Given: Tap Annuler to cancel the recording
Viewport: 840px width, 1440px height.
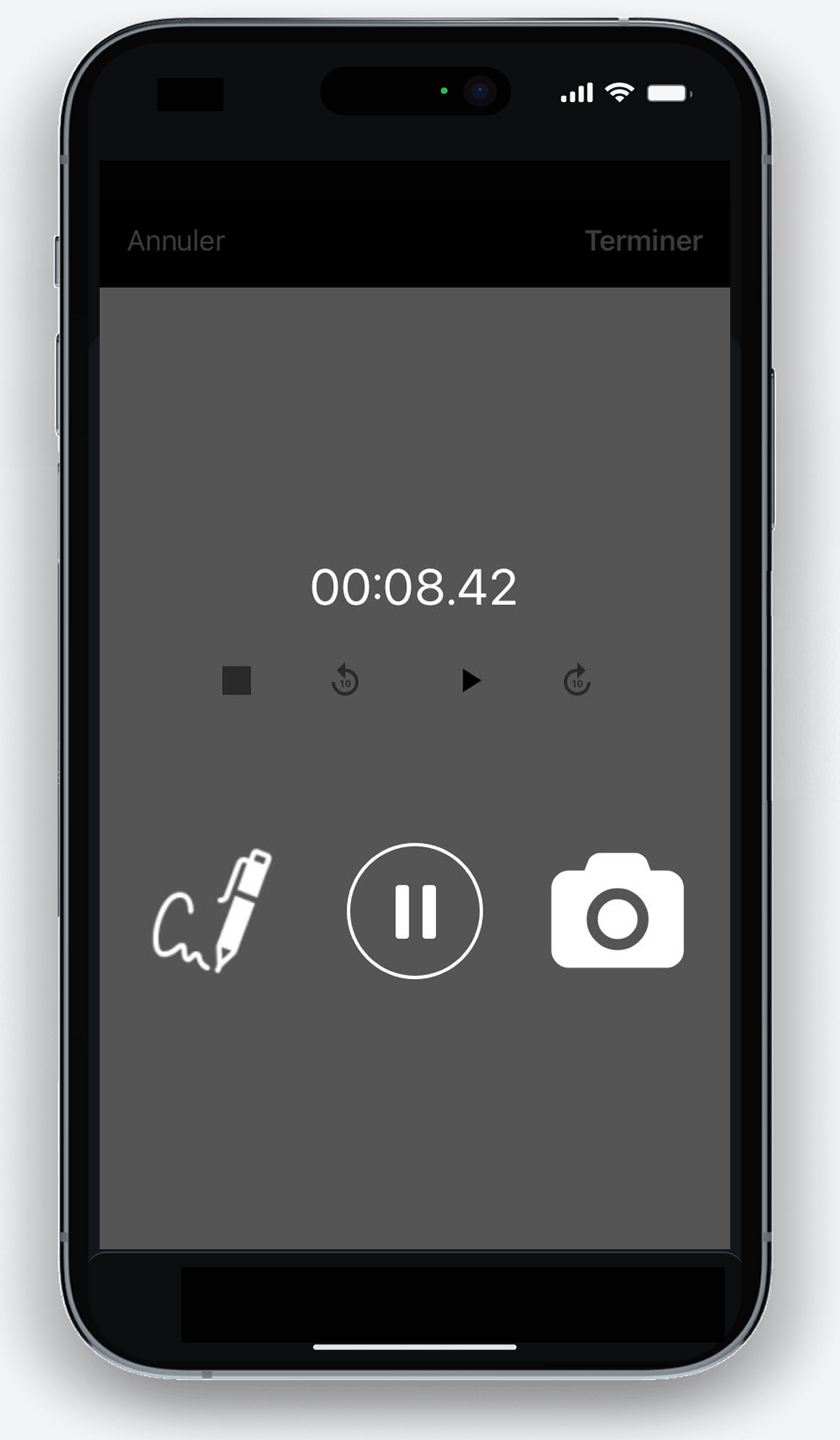Looking at the screenshot, I should [x=176, y=241].
